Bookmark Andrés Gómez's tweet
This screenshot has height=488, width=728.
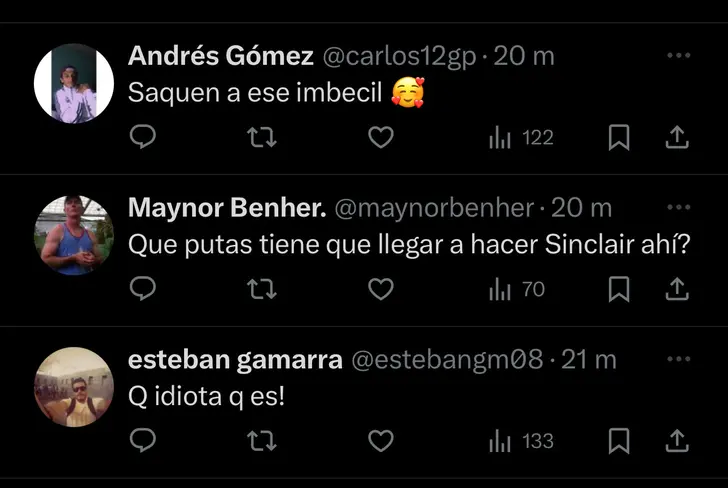coord(620,137)
